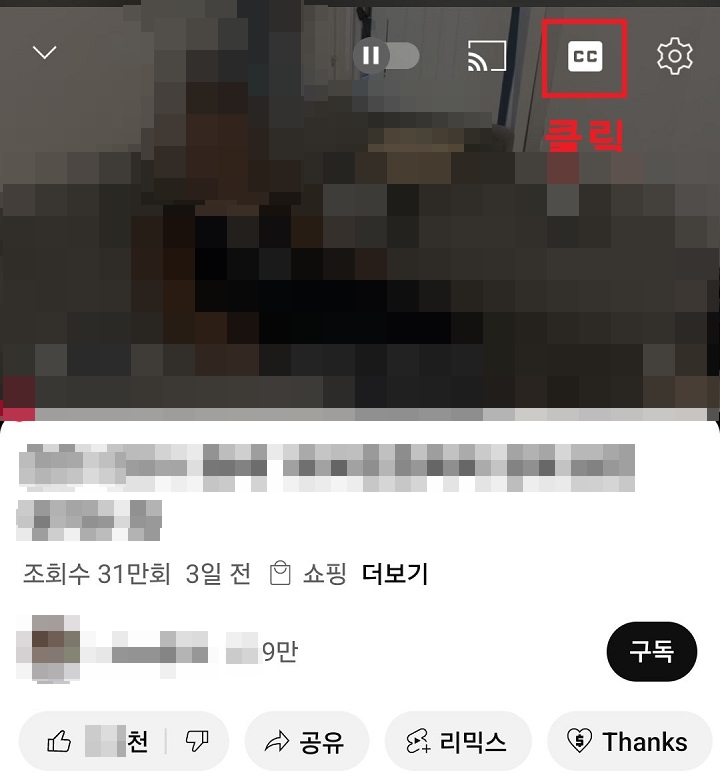
Task: Pause playback using the pause toggle
Action: 372,57
